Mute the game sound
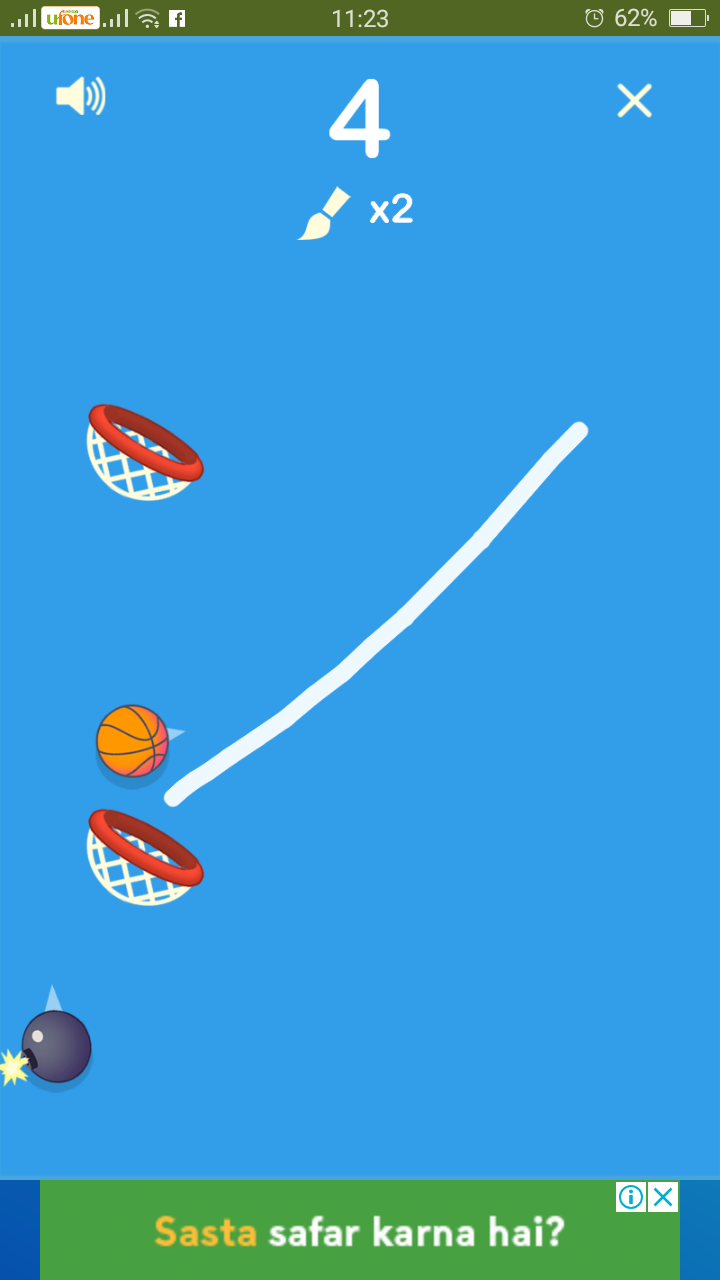Image resolution: width=720 pixels, height=1280 pixels. pyautogui.click(x=80, y=97)
